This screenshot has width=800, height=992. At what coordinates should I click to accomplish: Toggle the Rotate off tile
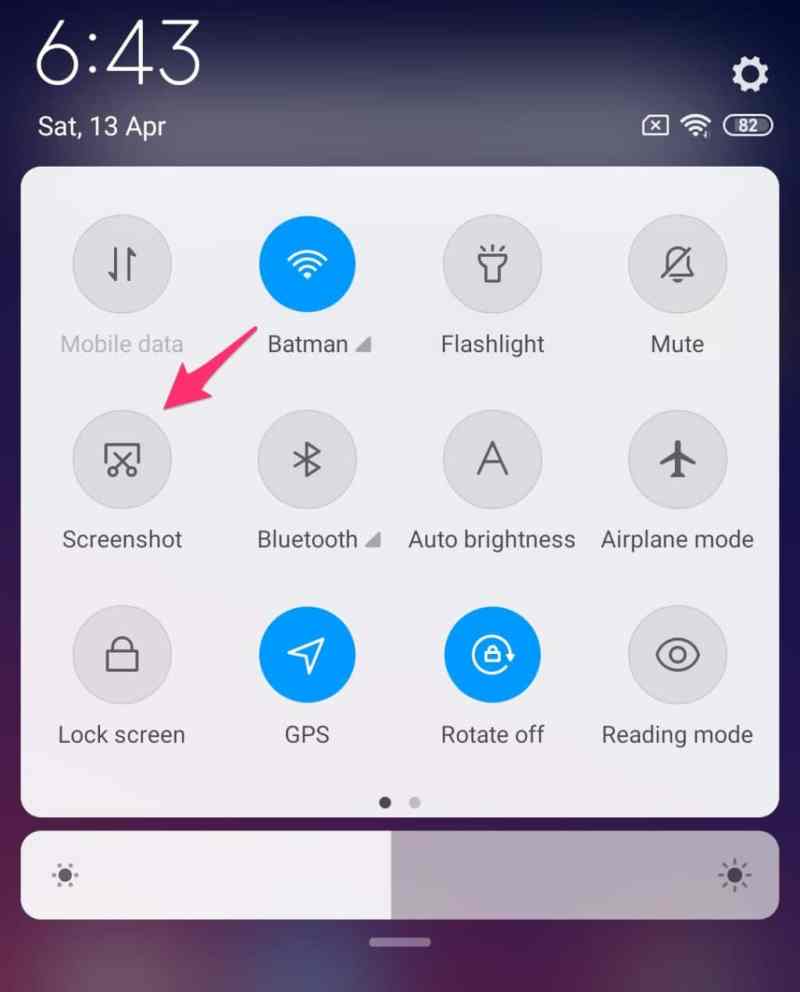coord(492,655)
